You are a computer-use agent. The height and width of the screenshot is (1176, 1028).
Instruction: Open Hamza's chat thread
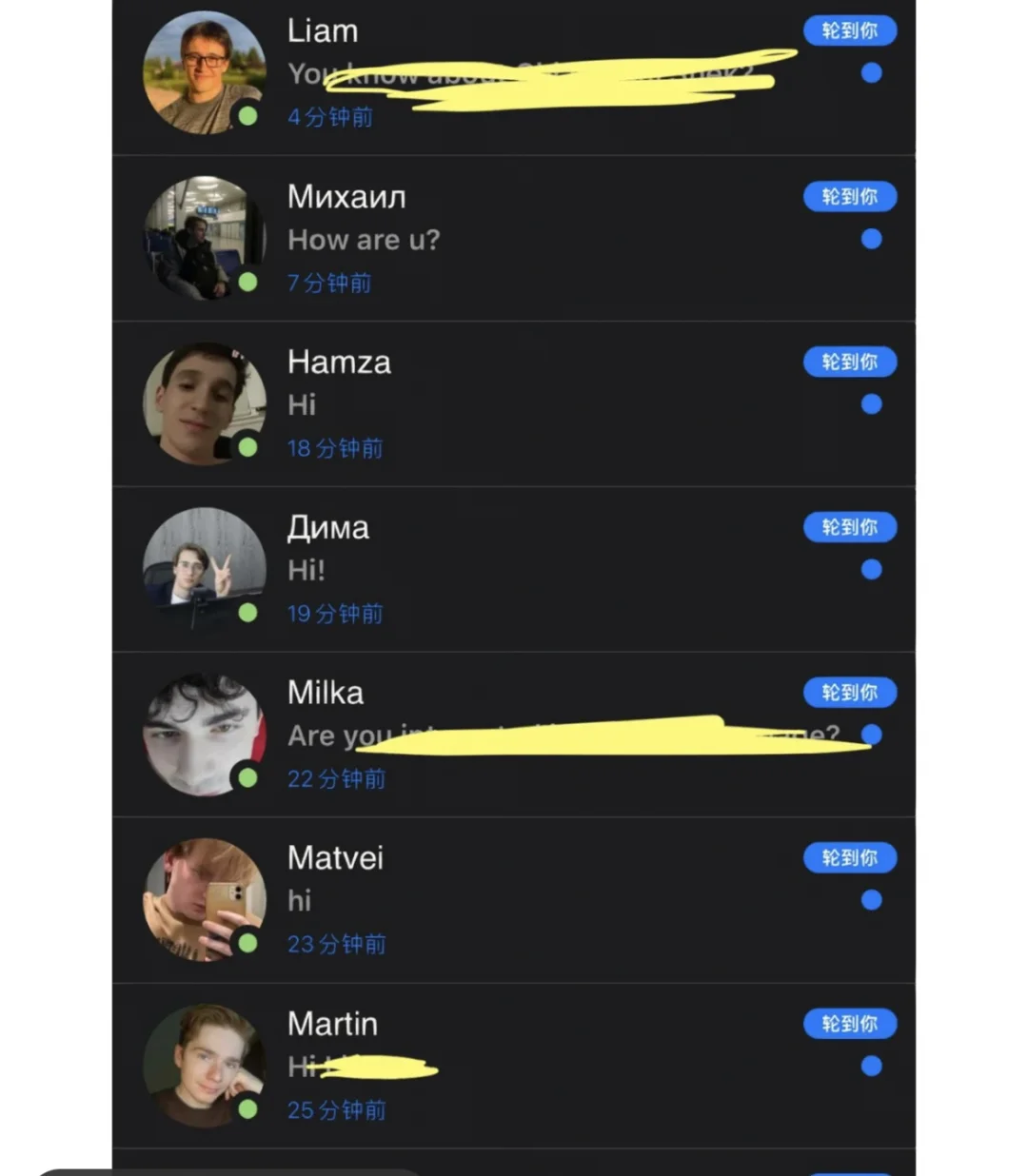tap(514, 404)
